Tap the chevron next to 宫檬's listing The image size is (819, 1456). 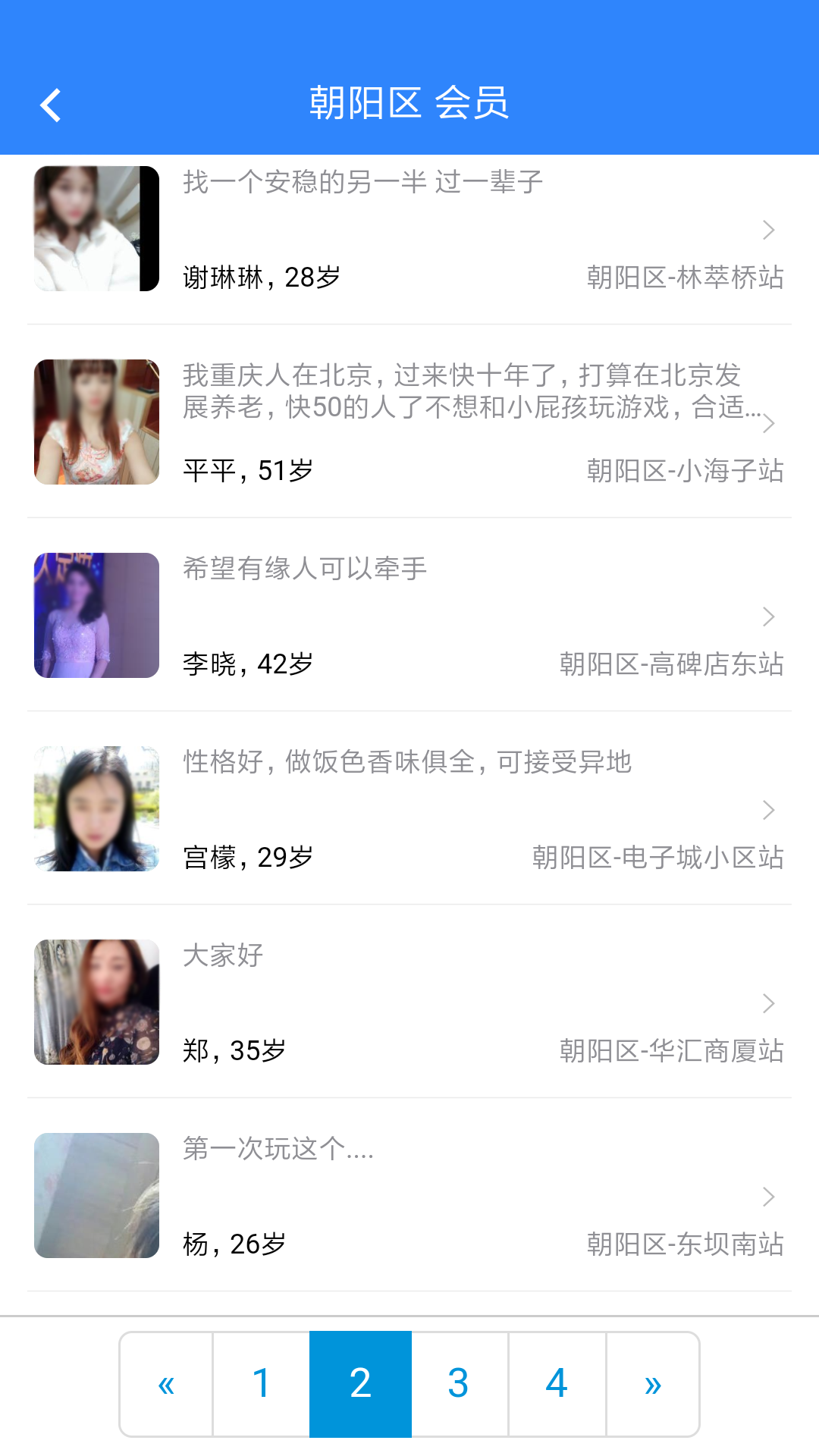coord(771,810)
